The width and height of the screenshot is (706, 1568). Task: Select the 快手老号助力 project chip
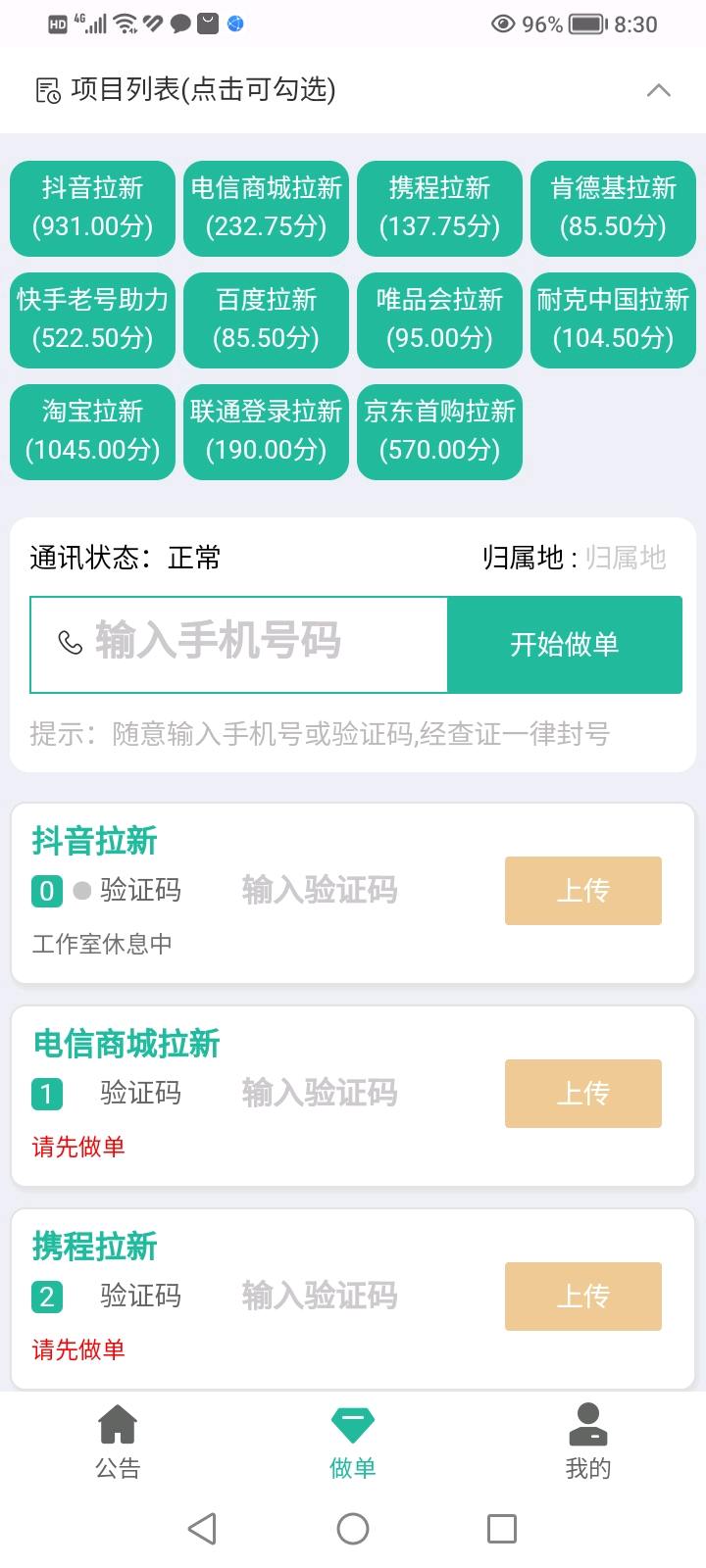point(92,319)
